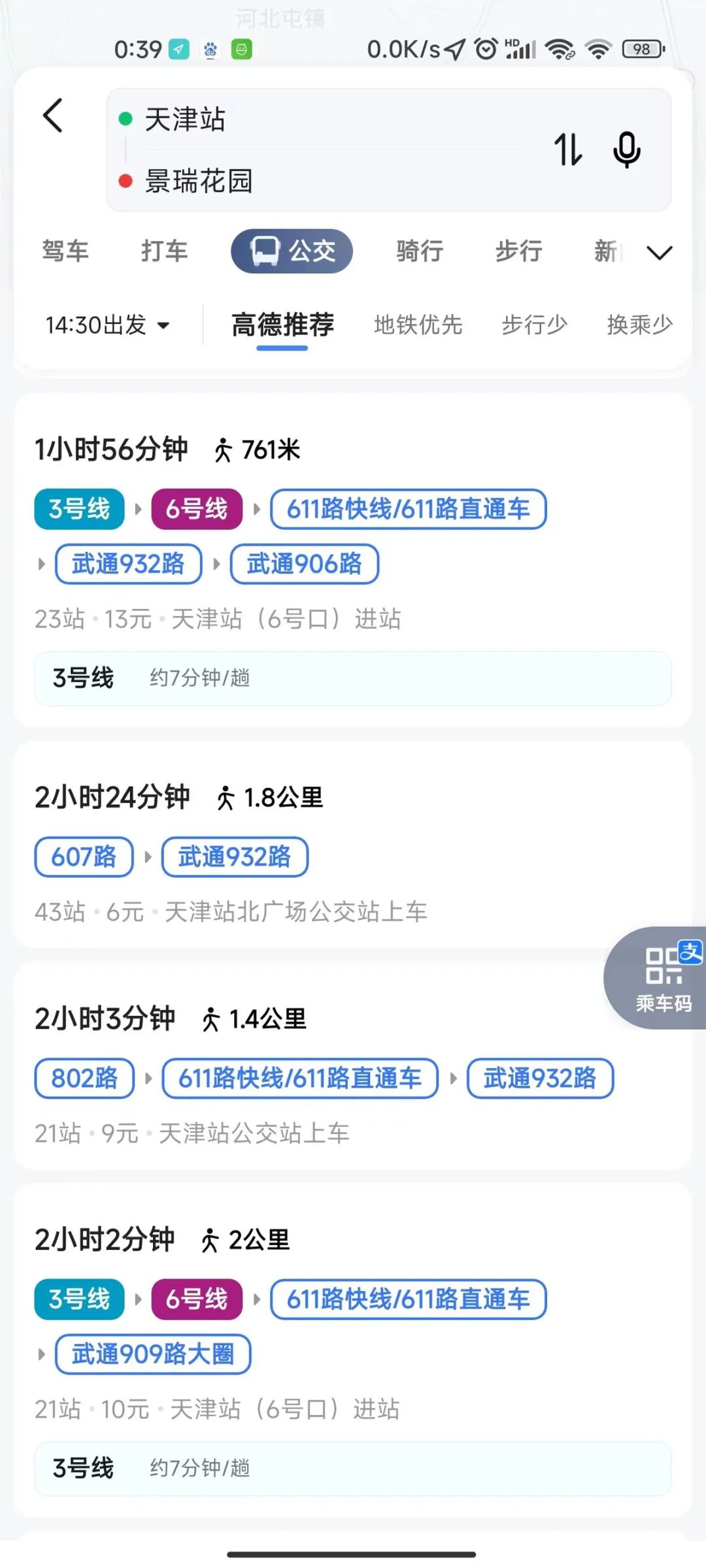
Task: Tap the back arrow to return
Action: pyautogui.click(x=52, y=116)
